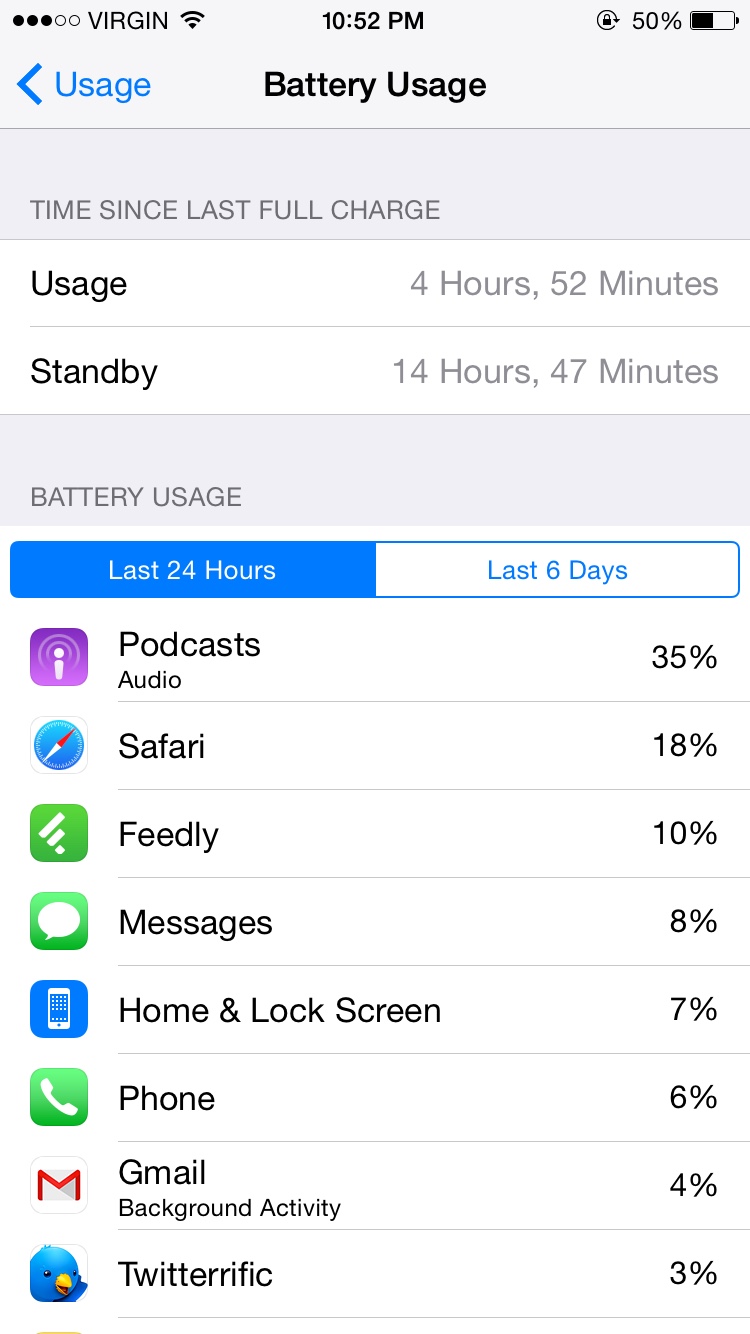
Task: Select the Last 24 Hours segment
Action: tap(193, 570)
